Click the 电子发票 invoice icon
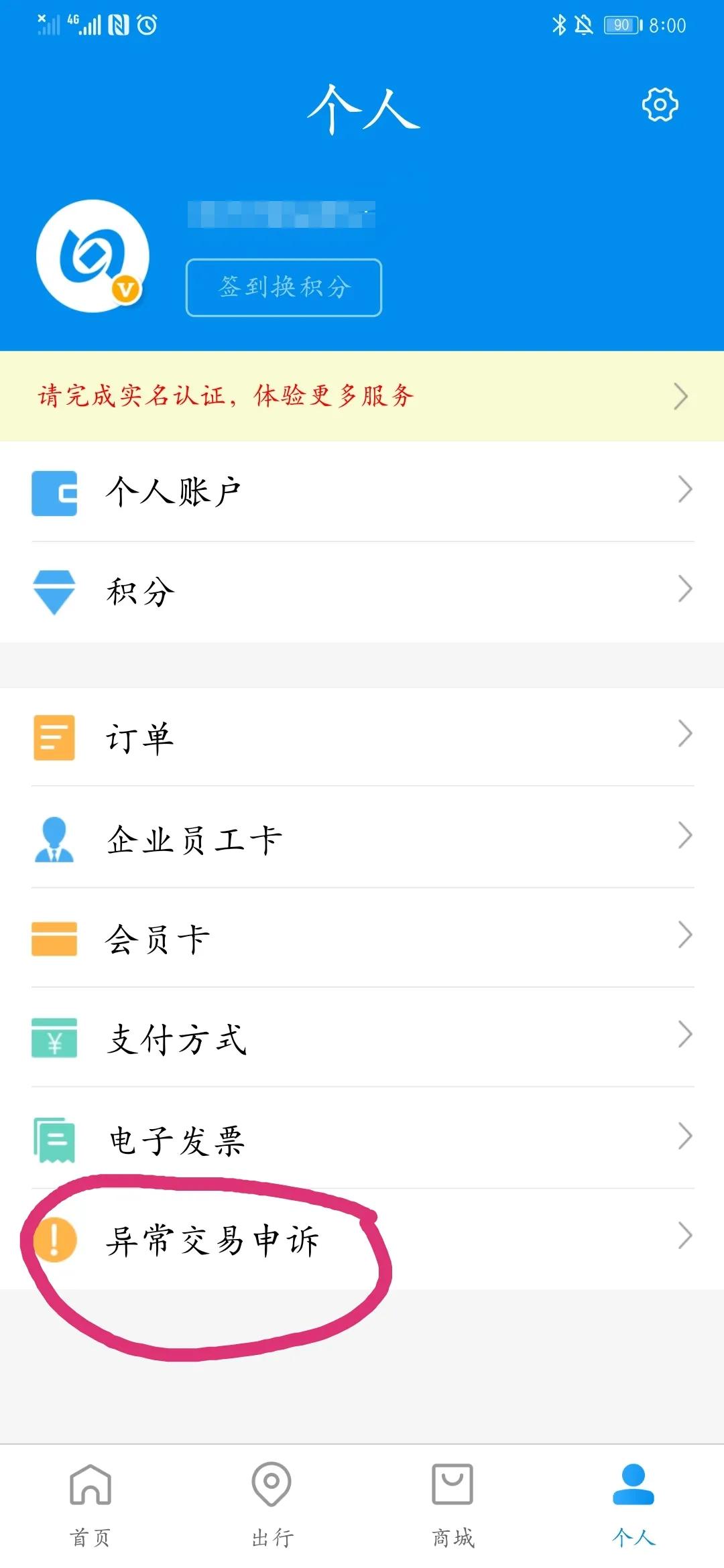This screenshot has width=724, height=1568. click(54, 1139)
